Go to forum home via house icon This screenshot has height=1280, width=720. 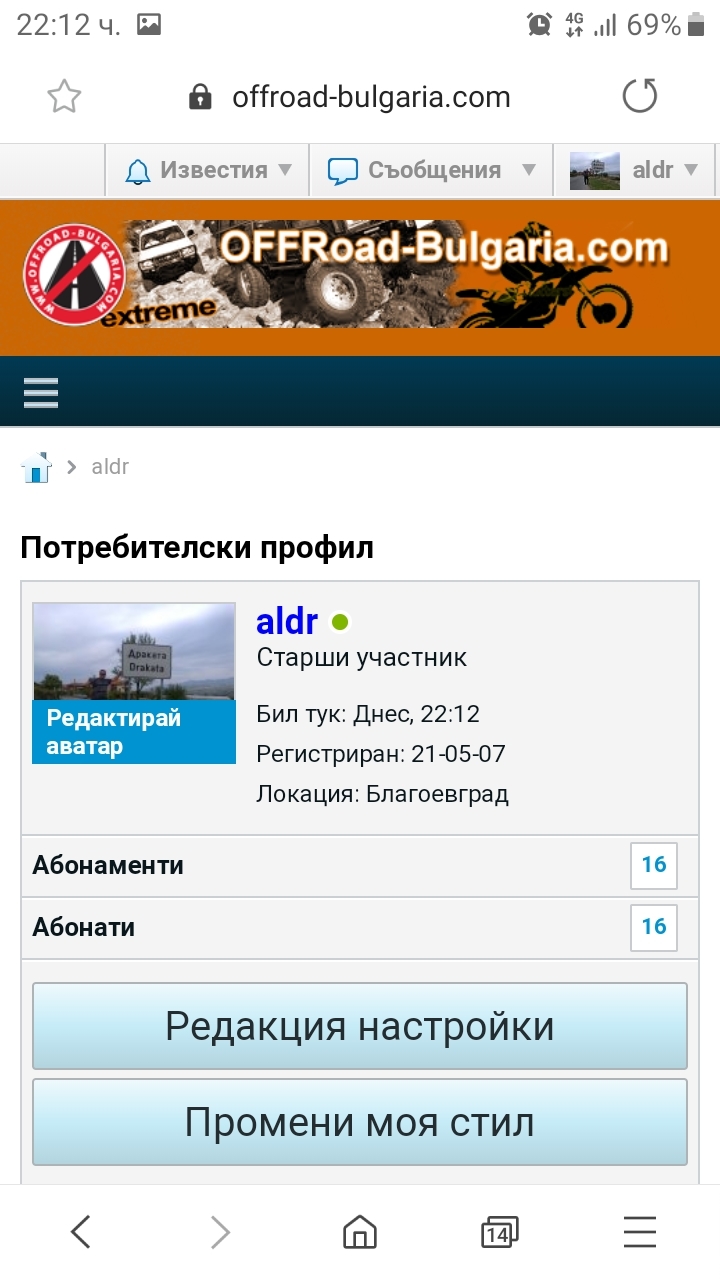click(x=36, y=467)
